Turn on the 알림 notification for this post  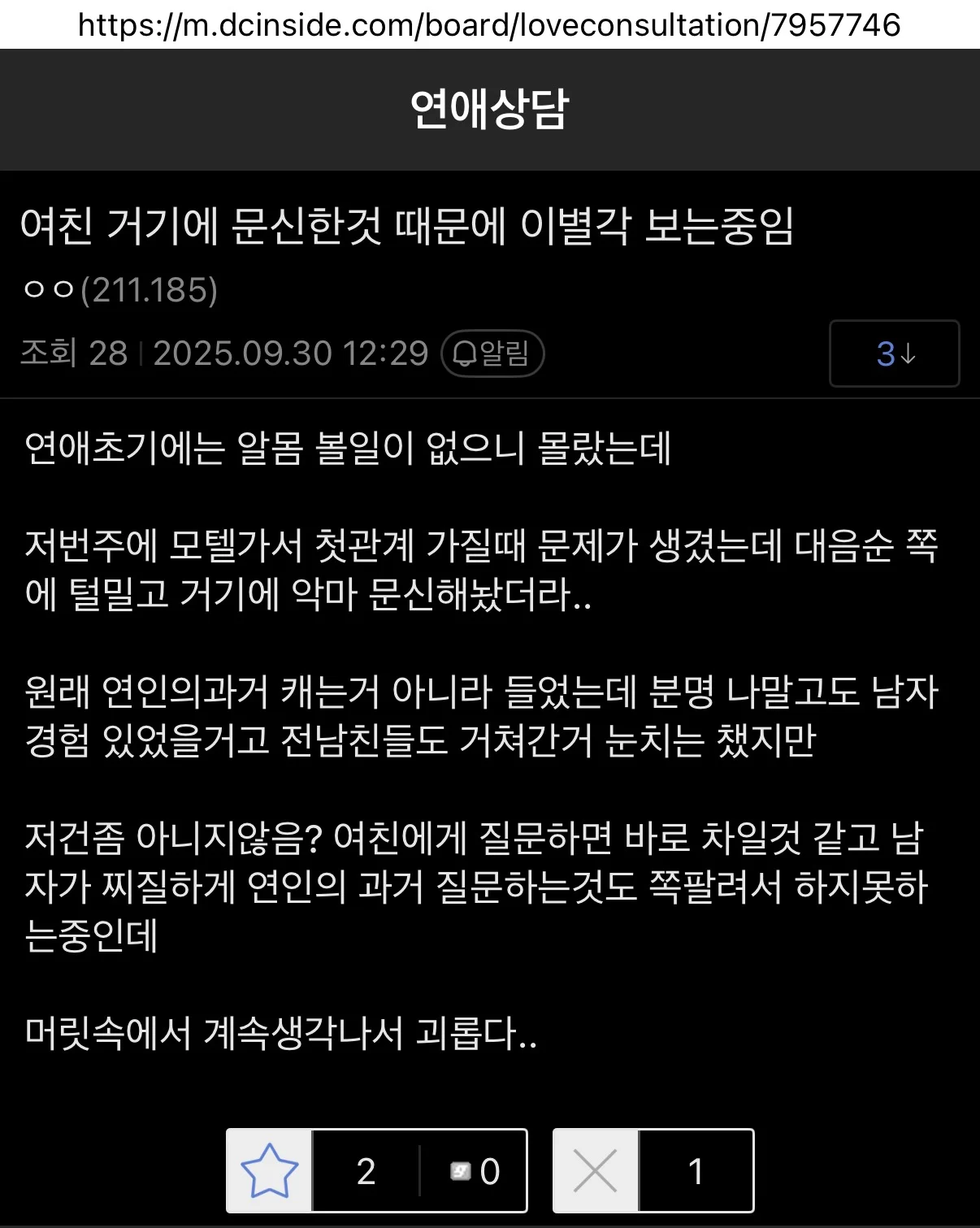point(492,354)
